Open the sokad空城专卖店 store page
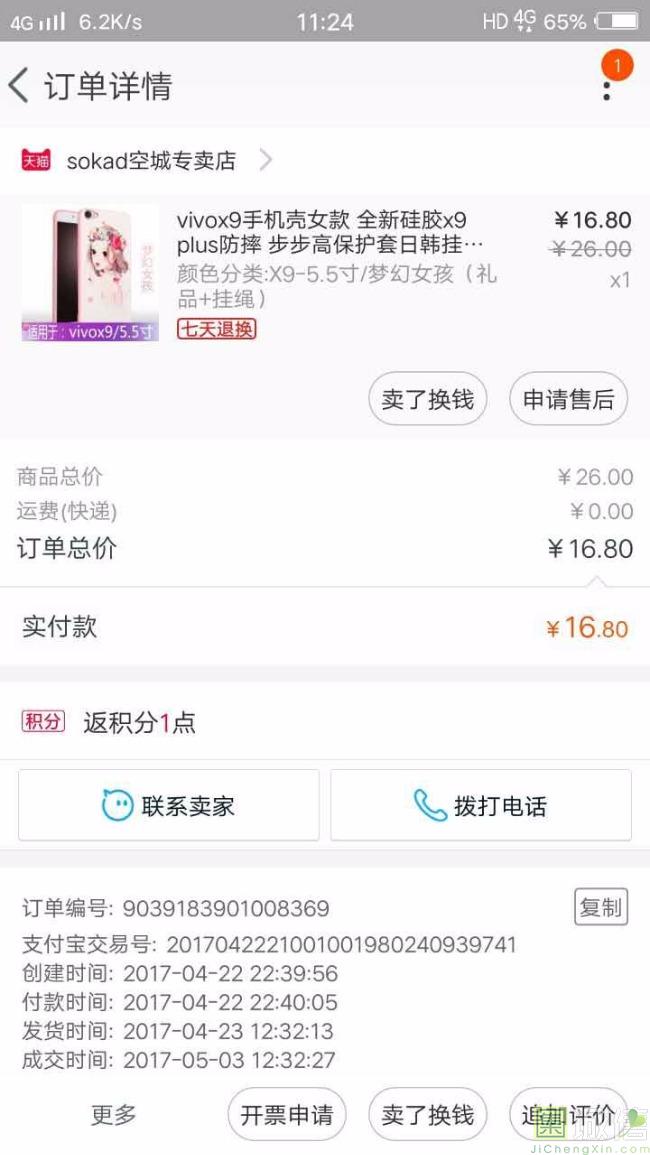This screenshot has width=650, height=1155. 150,160
